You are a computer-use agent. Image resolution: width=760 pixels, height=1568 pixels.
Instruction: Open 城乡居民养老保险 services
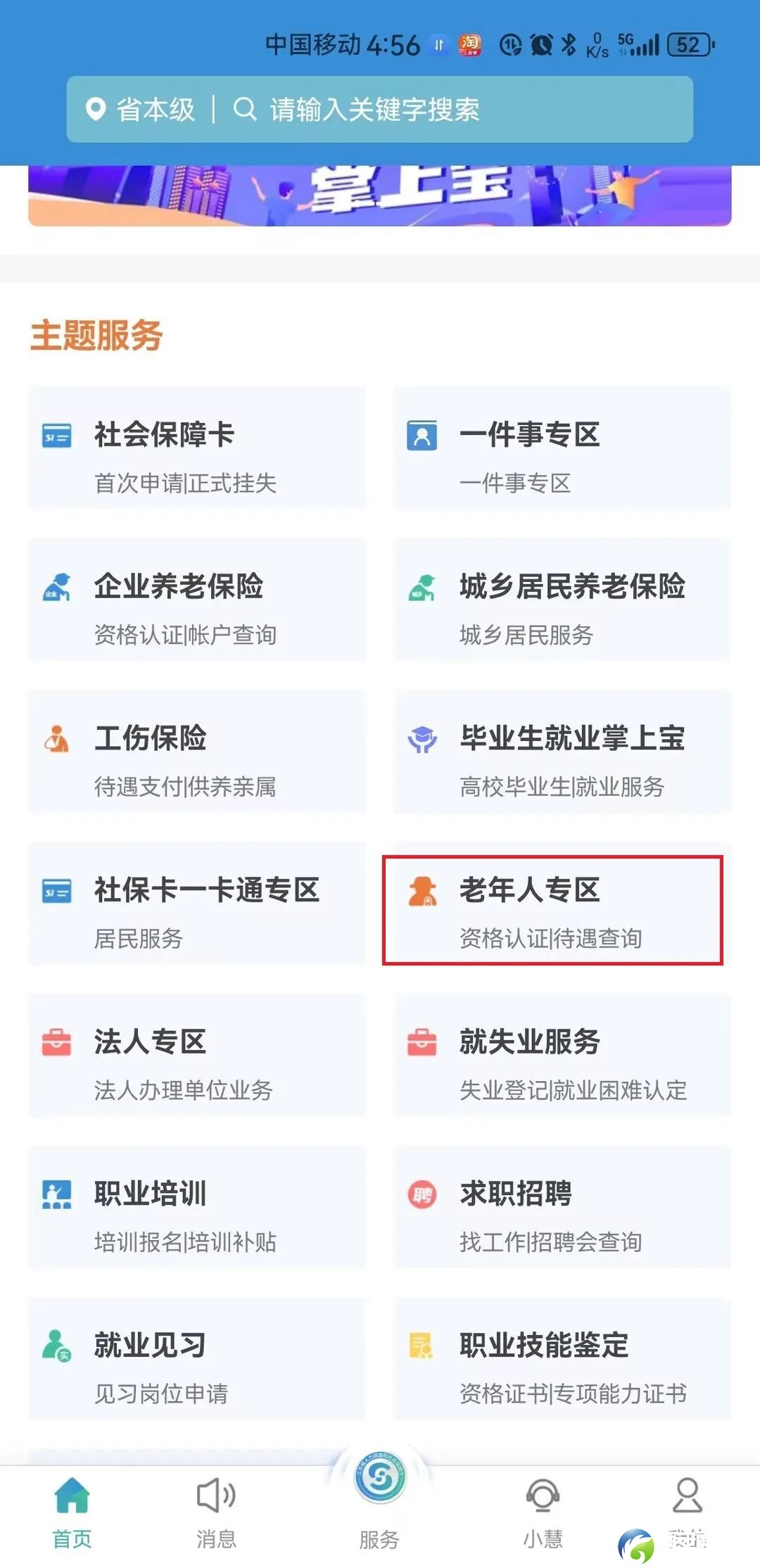tap(562, 600)
